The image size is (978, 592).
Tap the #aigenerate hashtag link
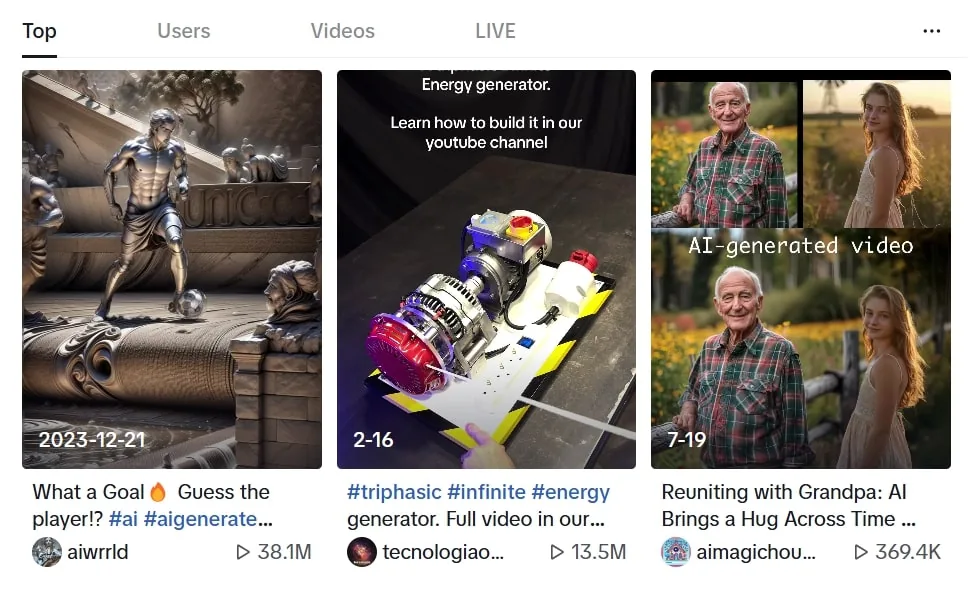[207, 519]
